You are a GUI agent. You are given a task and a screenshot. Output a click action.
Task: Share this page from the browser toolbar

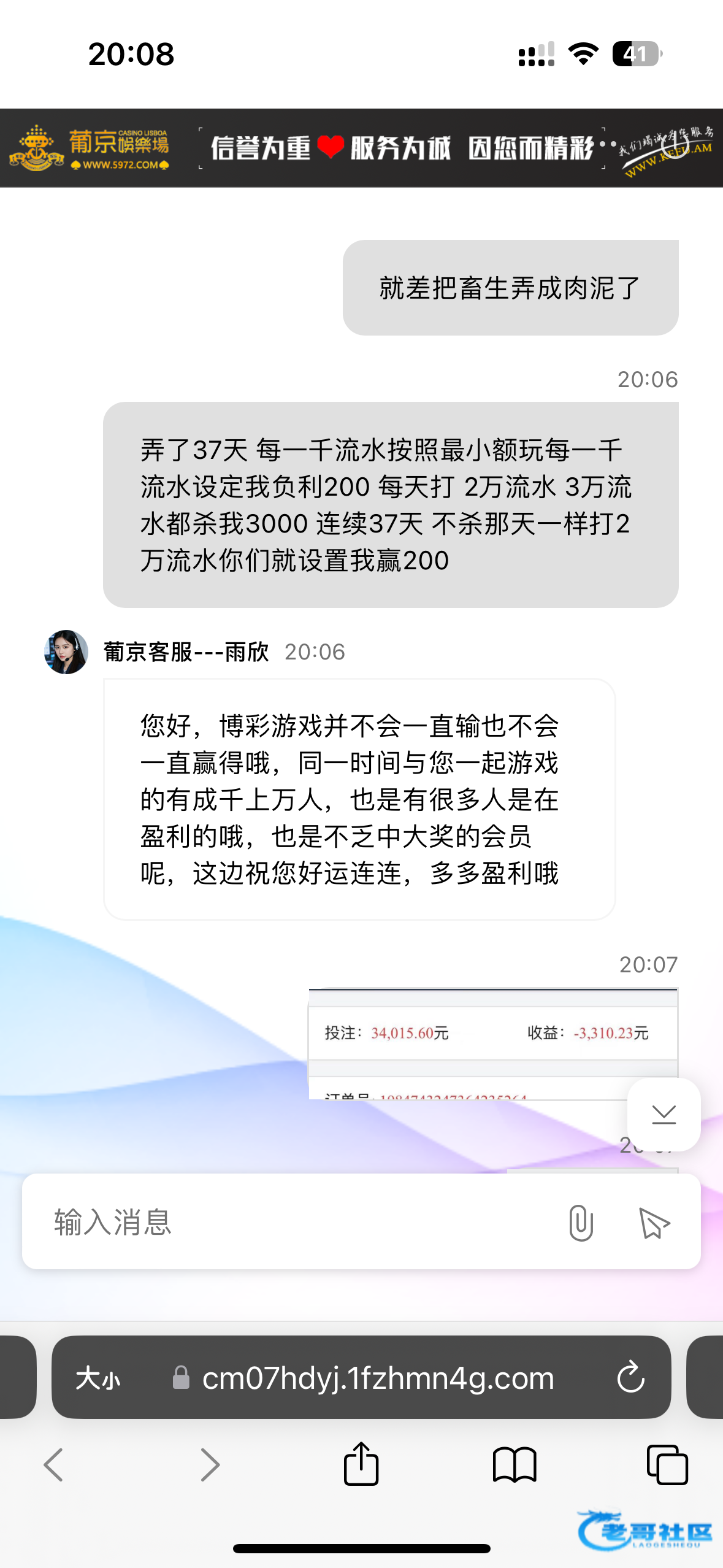(x=361, y=1464)
